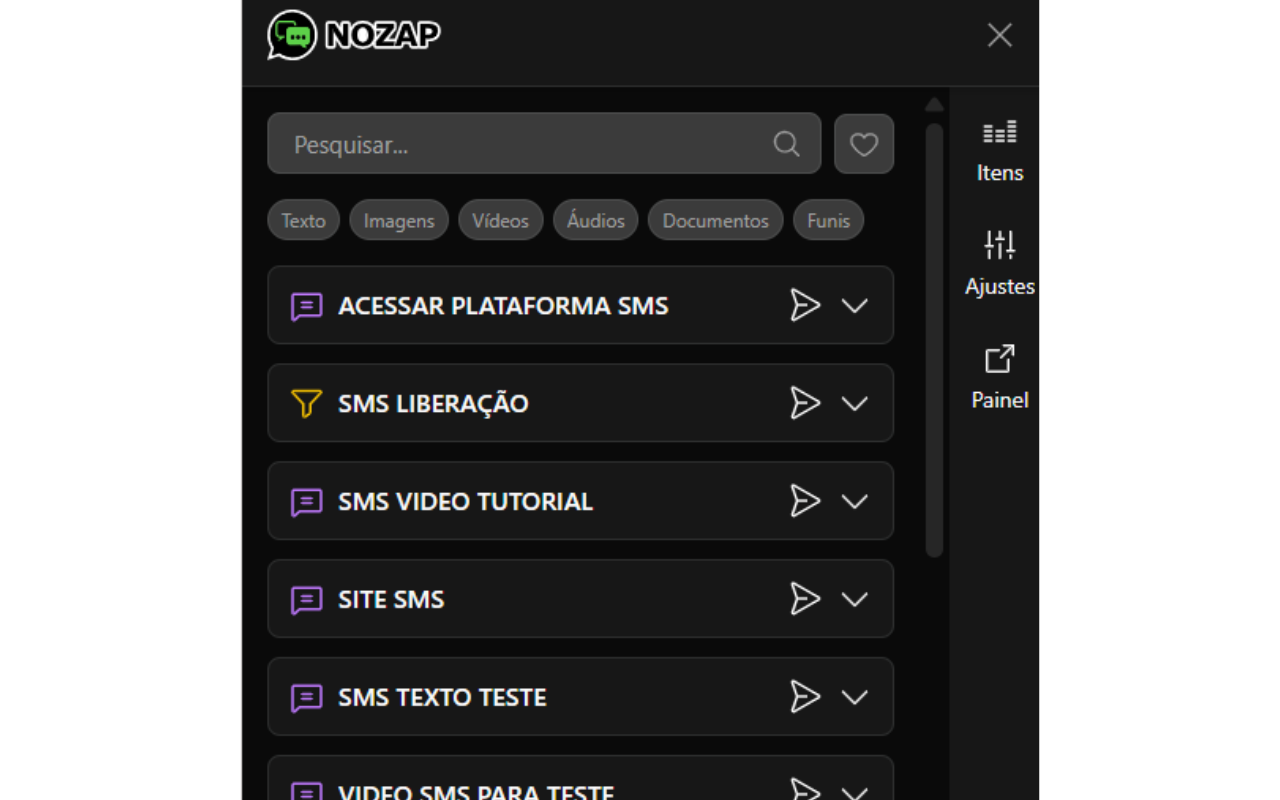Screen dimensions: 1280x800
Task: Expand the SMS VIDEO TUTORIAL item
Action: coord(854,501)
